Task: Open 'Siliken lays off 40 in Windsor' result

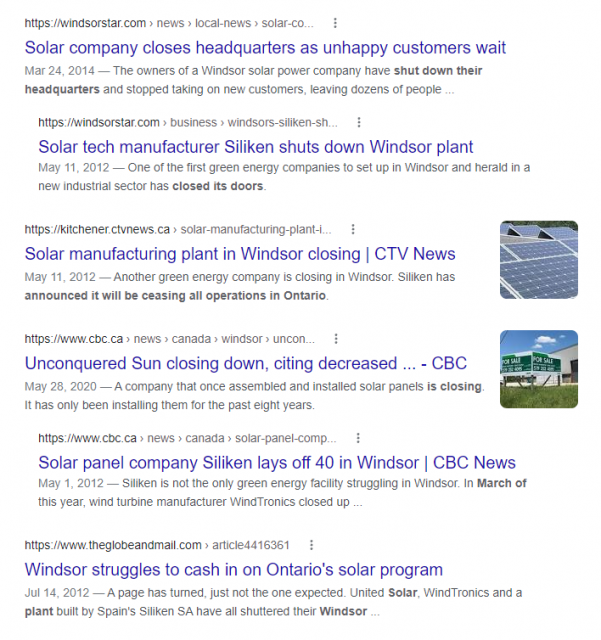Action: (277, 462)
